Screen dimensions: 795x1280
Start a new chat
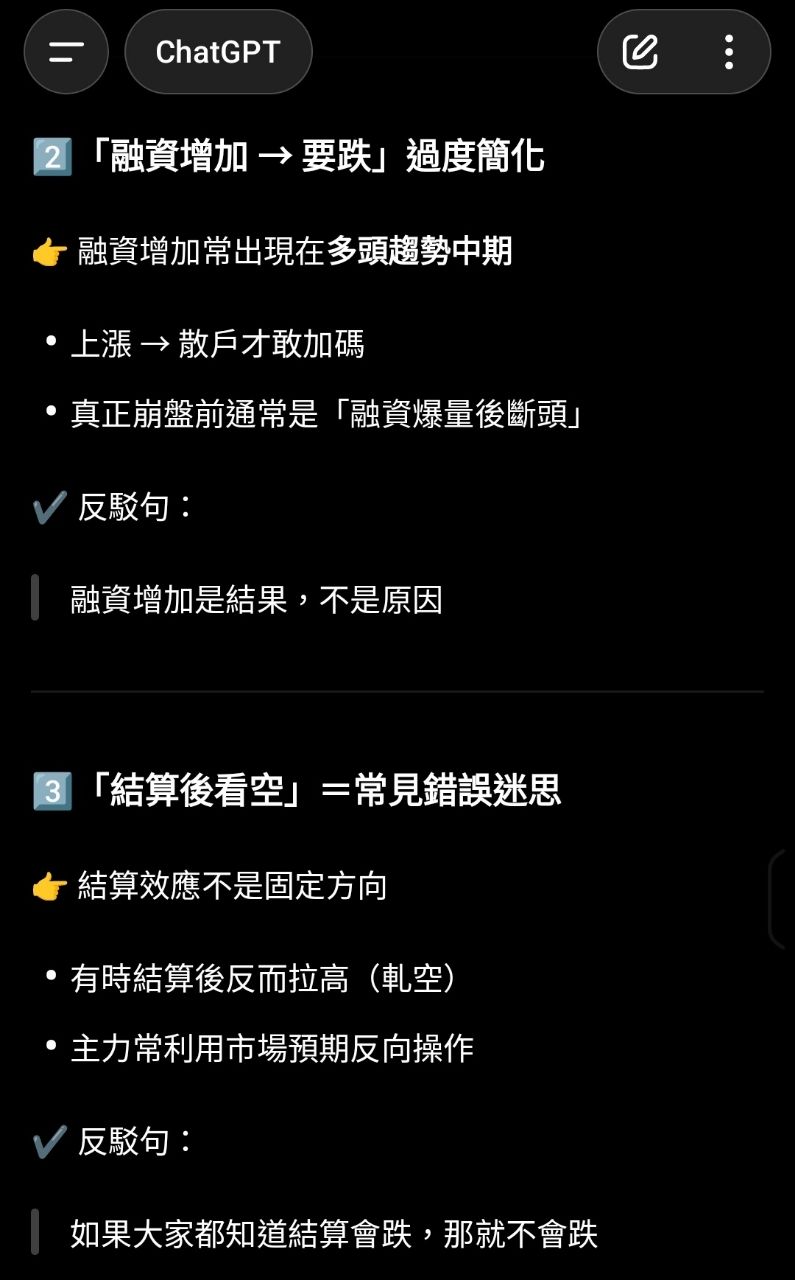click(640, 52)
